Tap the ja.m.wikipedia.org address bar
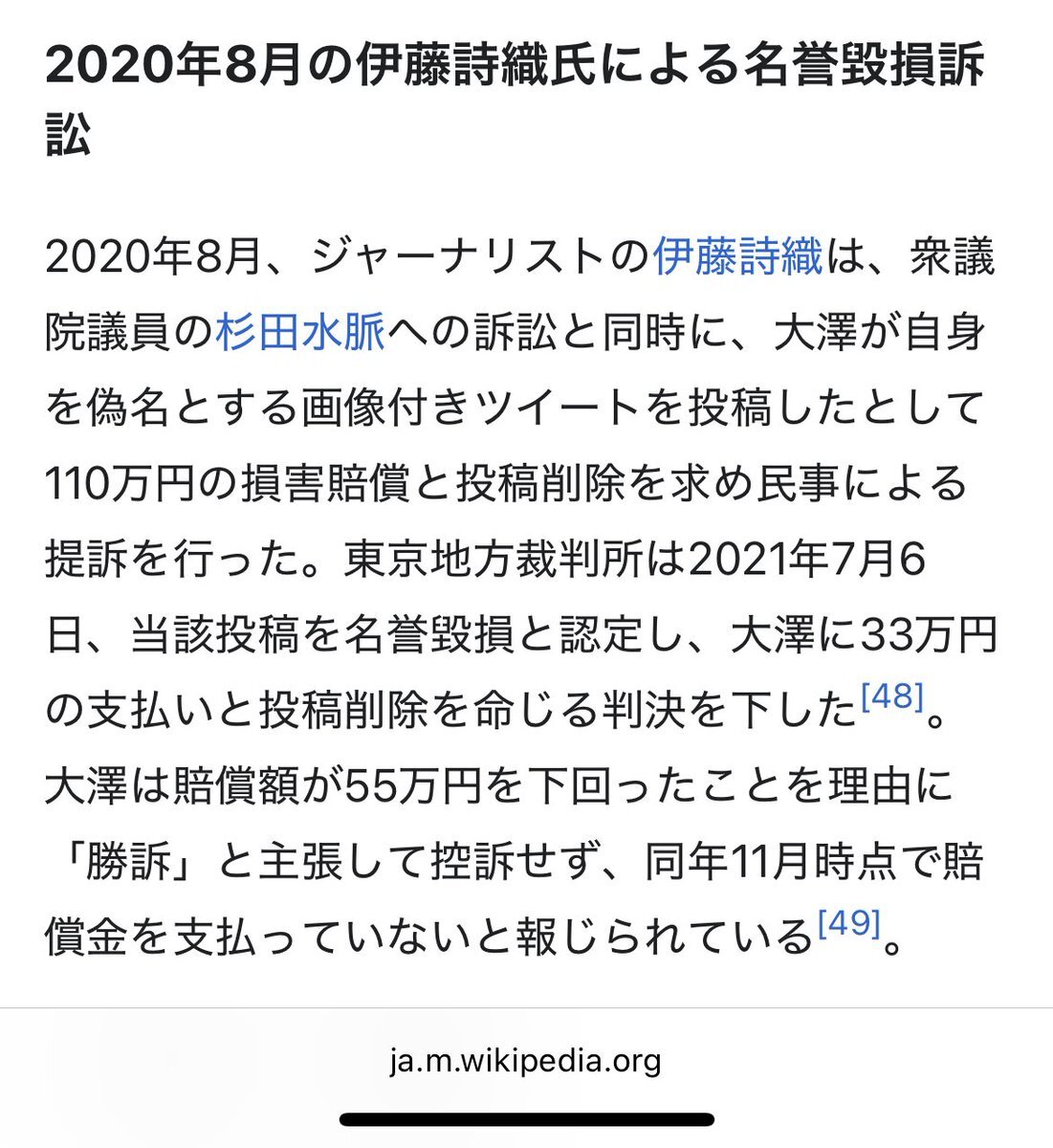Viewport: 1053px width, 1148px height. pyautogui.click(x=526, y=1061)
